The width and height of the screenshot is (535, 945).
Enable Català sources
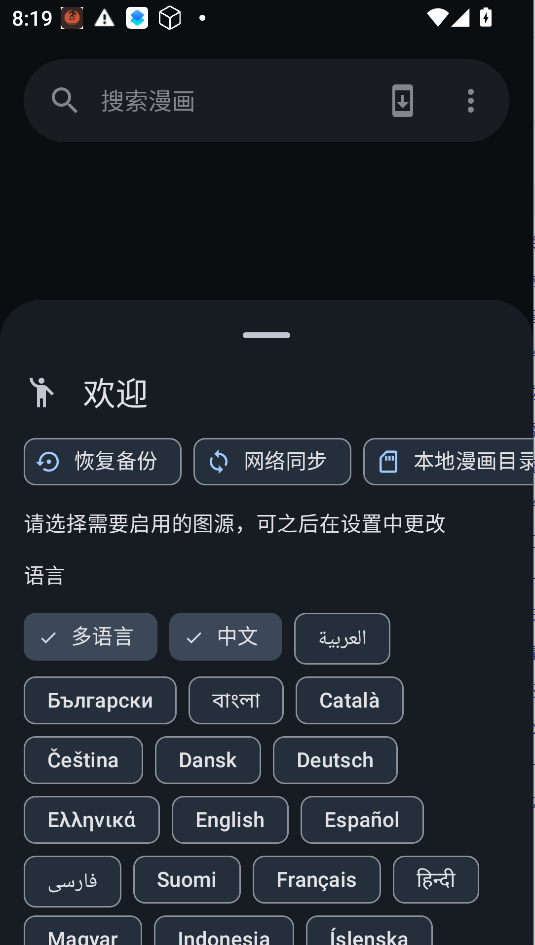coord(349,700)
